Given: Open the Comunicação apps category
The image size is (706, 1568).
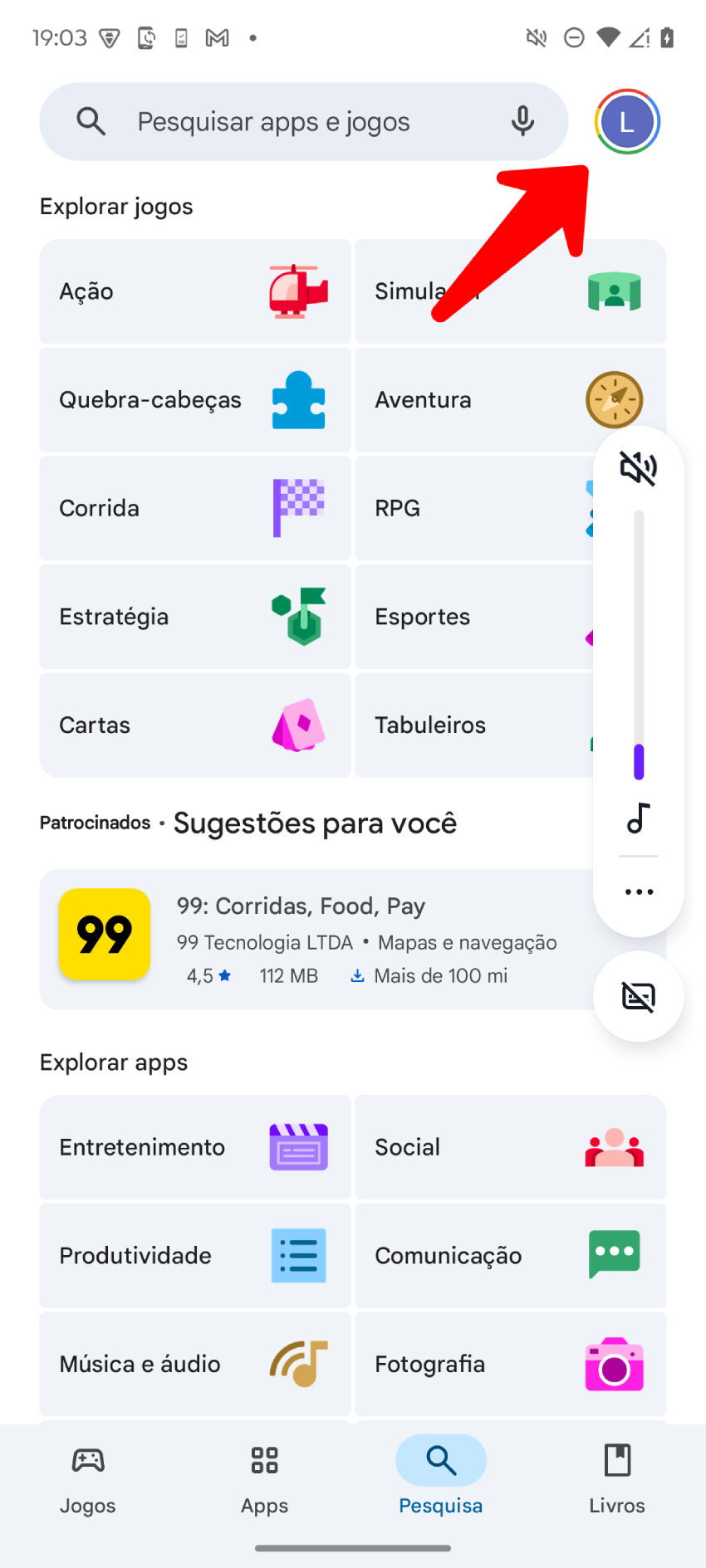Looking at the screenshot, I should tap(509, 1255).
